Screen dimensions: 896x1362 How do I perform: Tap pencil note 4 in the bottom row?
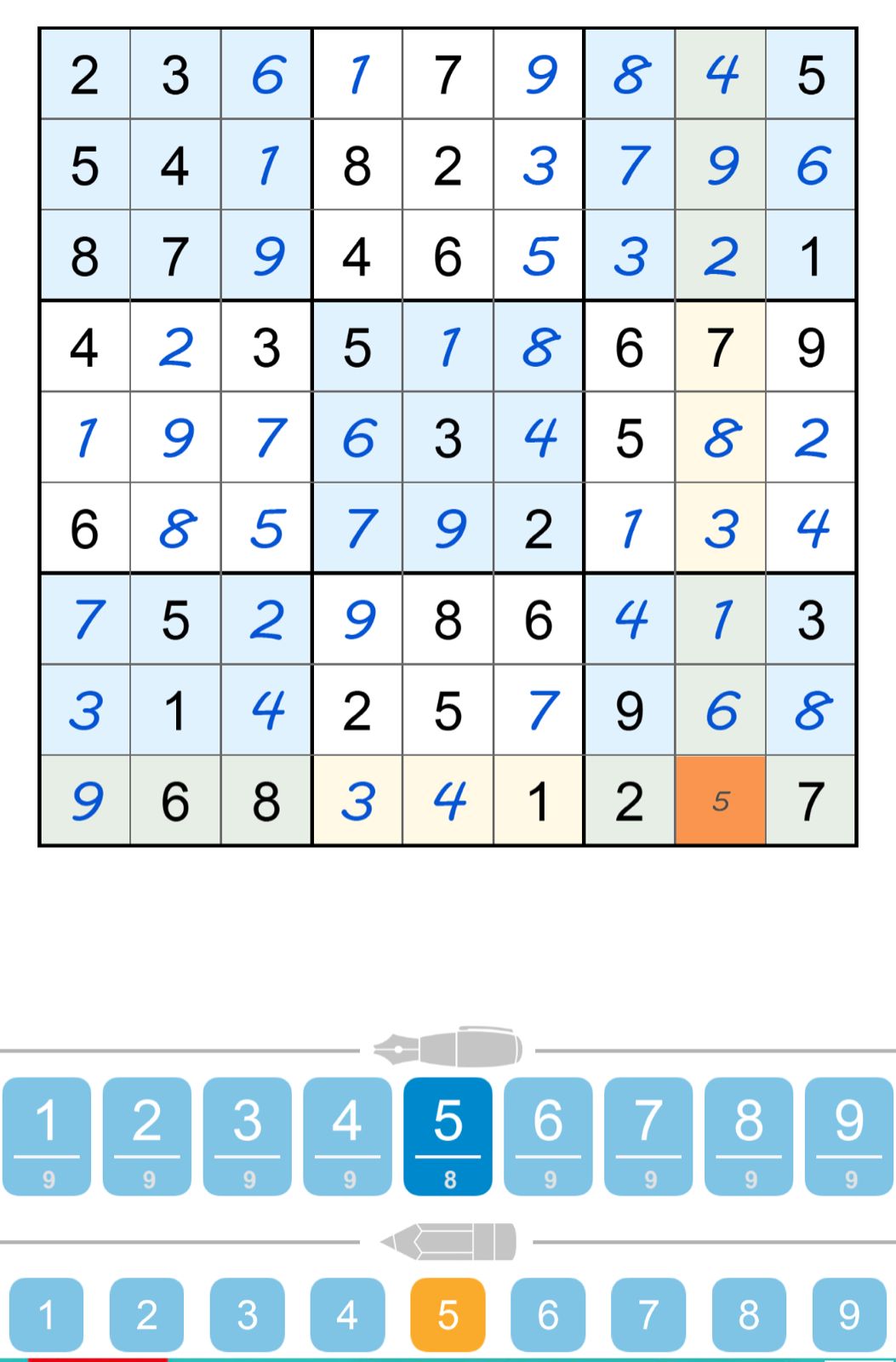[347, 1314]
